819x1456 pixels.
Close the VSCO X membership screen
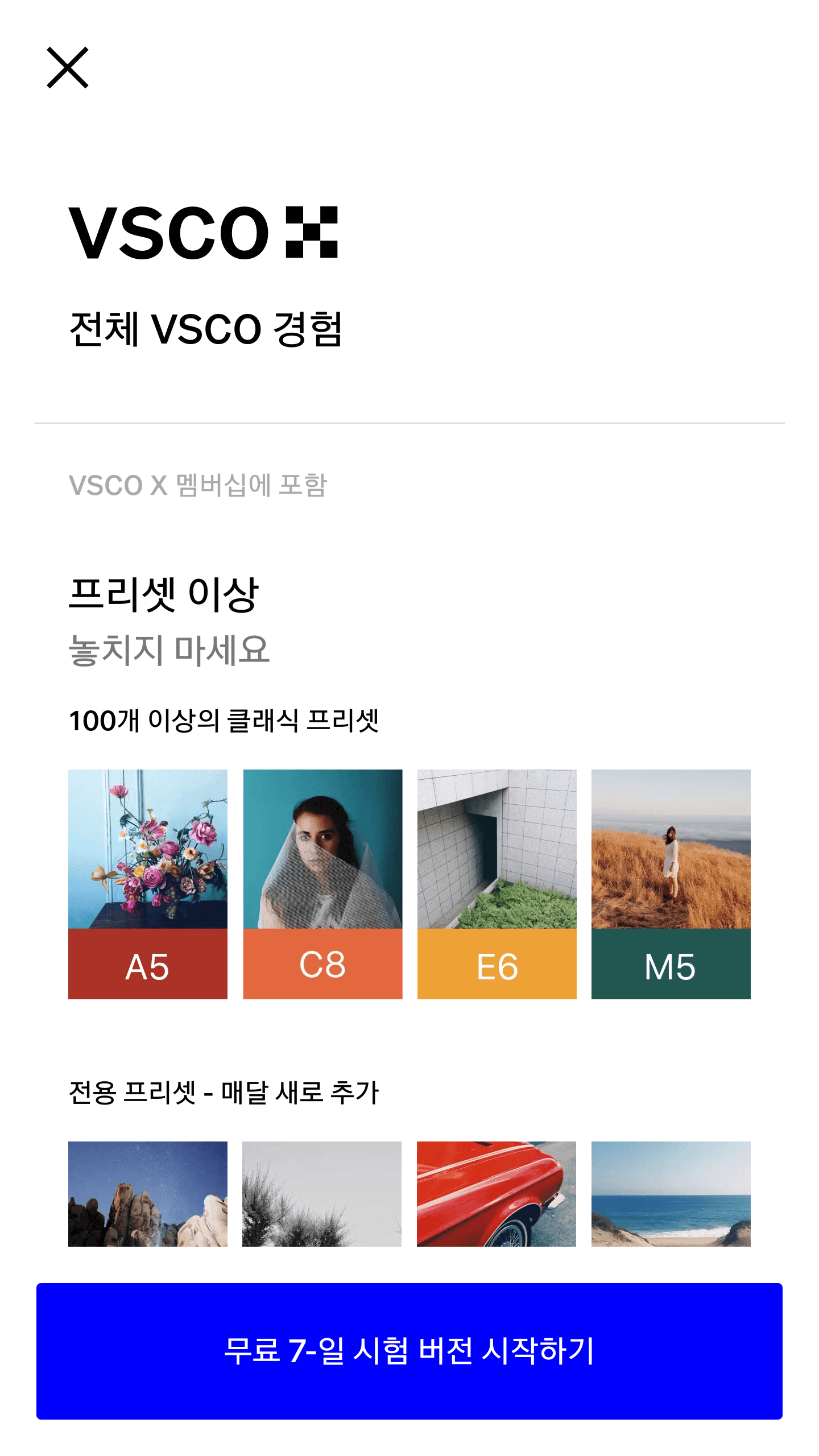67,68
